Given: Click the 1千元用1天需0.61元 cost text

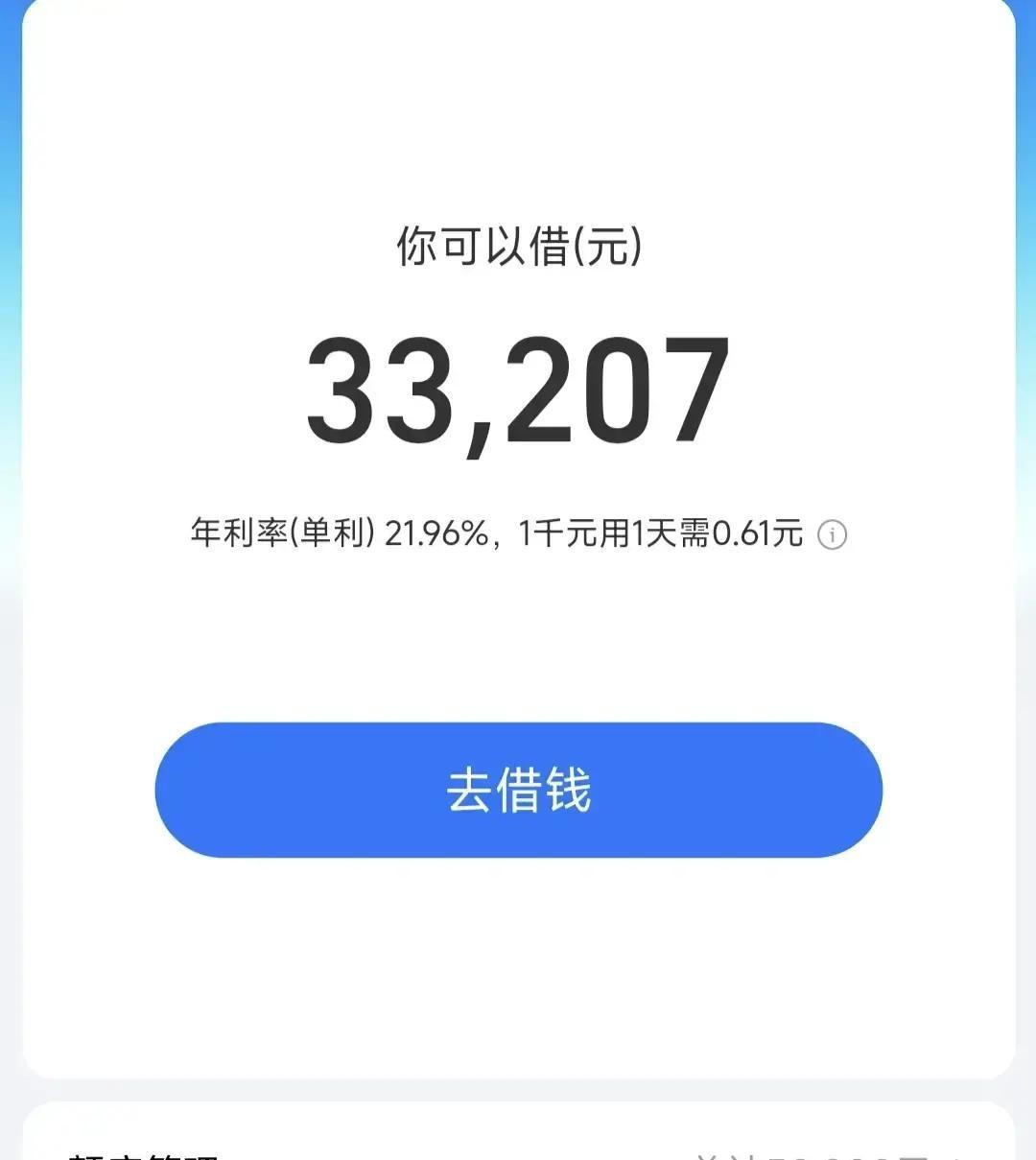Looking at the screenshot, I should coord(660,535).
